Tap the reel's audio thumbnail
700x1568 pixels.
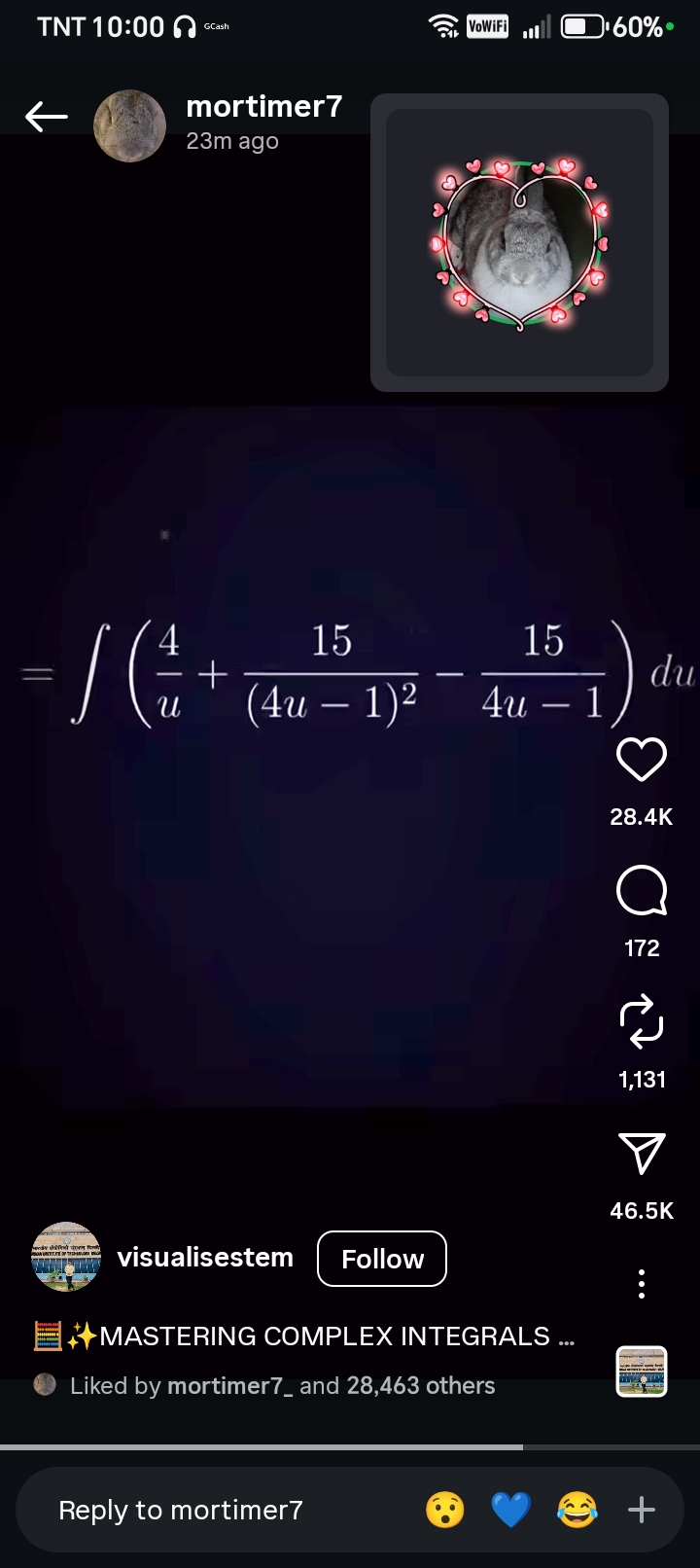coord(642,1372)
